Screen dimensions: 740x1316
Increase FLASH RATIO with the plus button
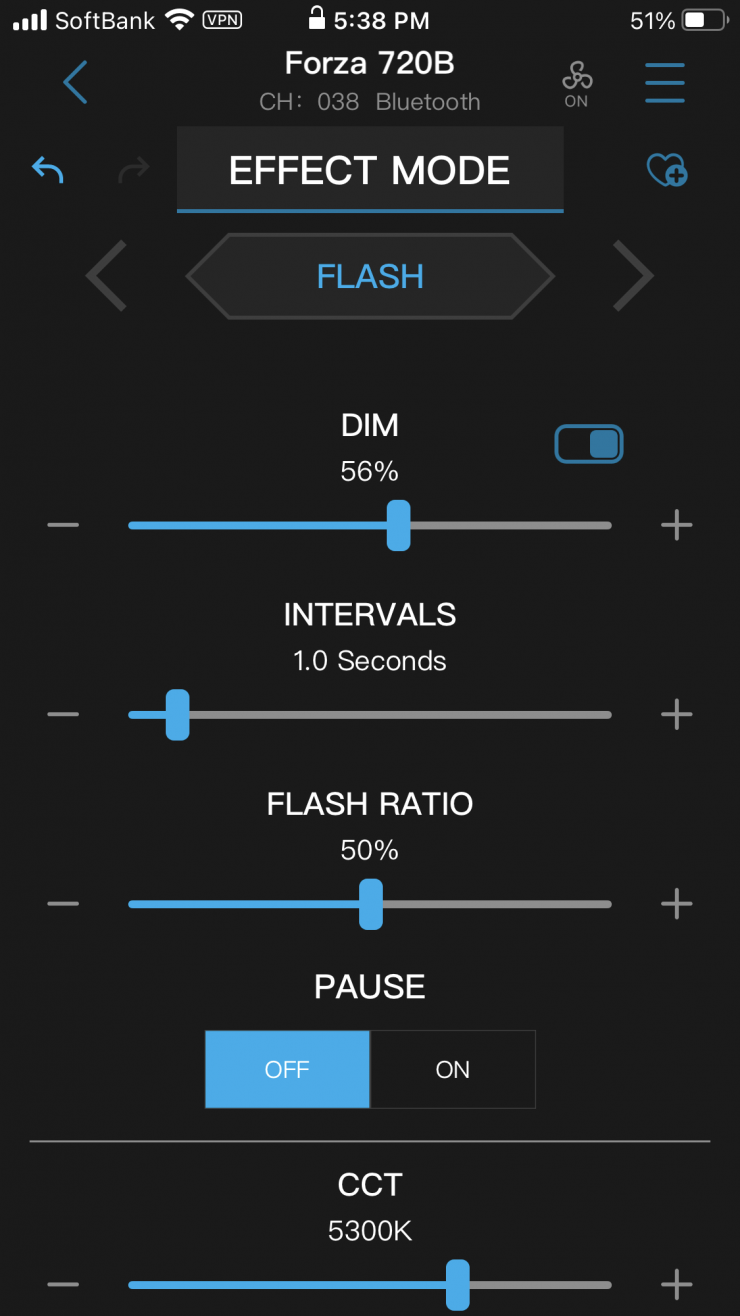[x=677, y=904]
